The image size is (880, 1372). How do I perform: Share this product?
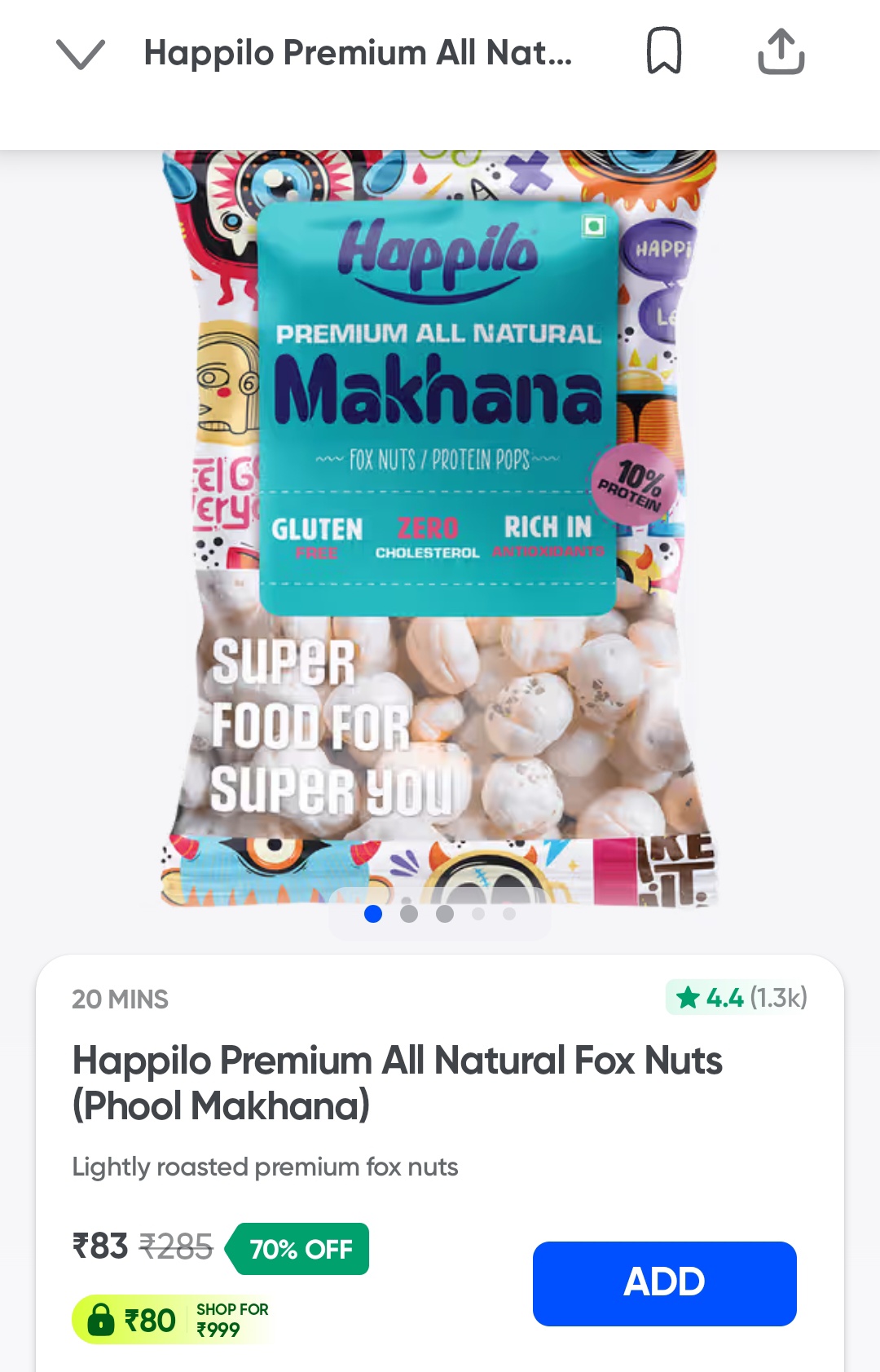click(x=781, y=52)
